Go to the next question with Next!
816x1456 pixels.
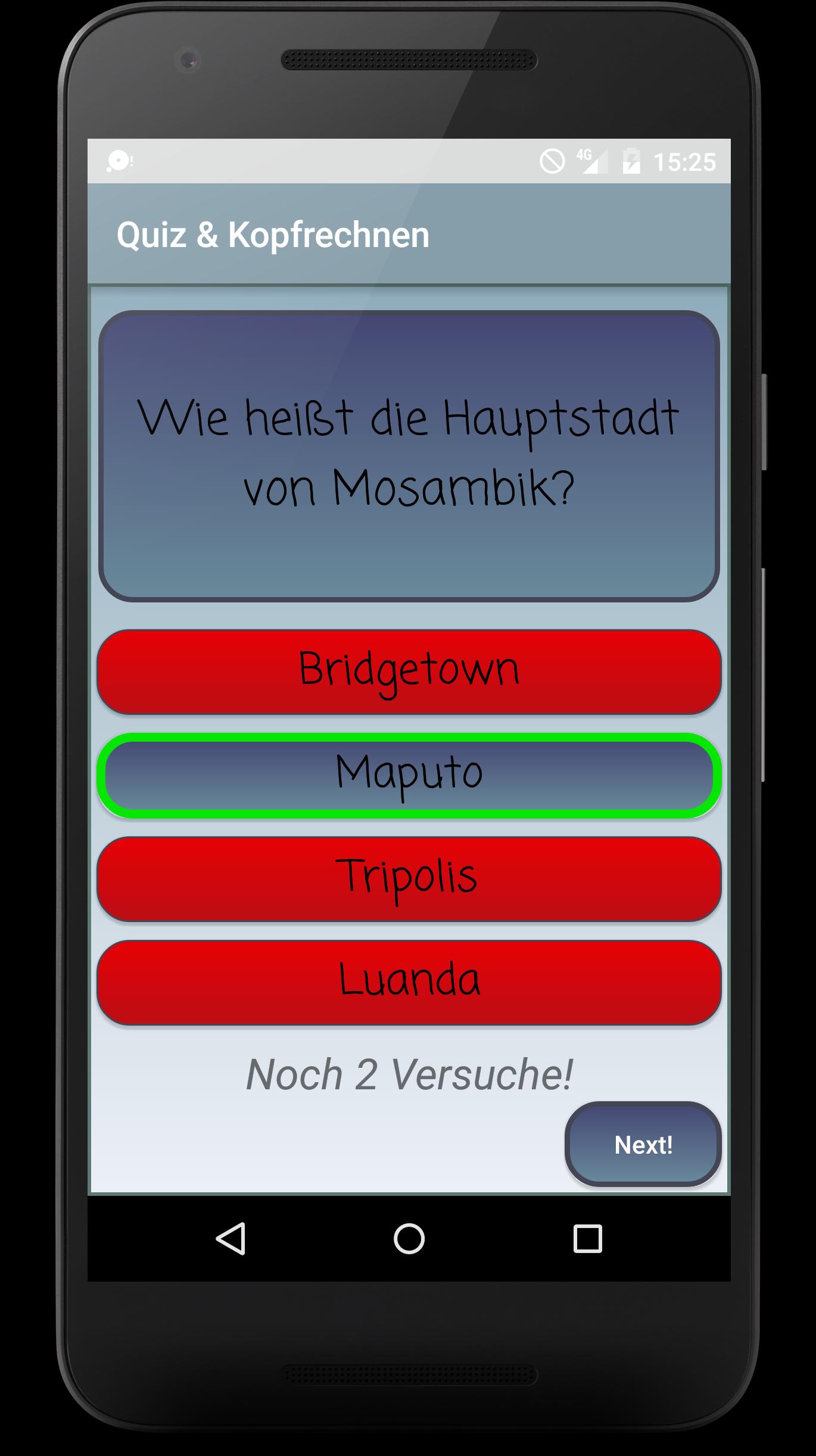click(643, 1143)
